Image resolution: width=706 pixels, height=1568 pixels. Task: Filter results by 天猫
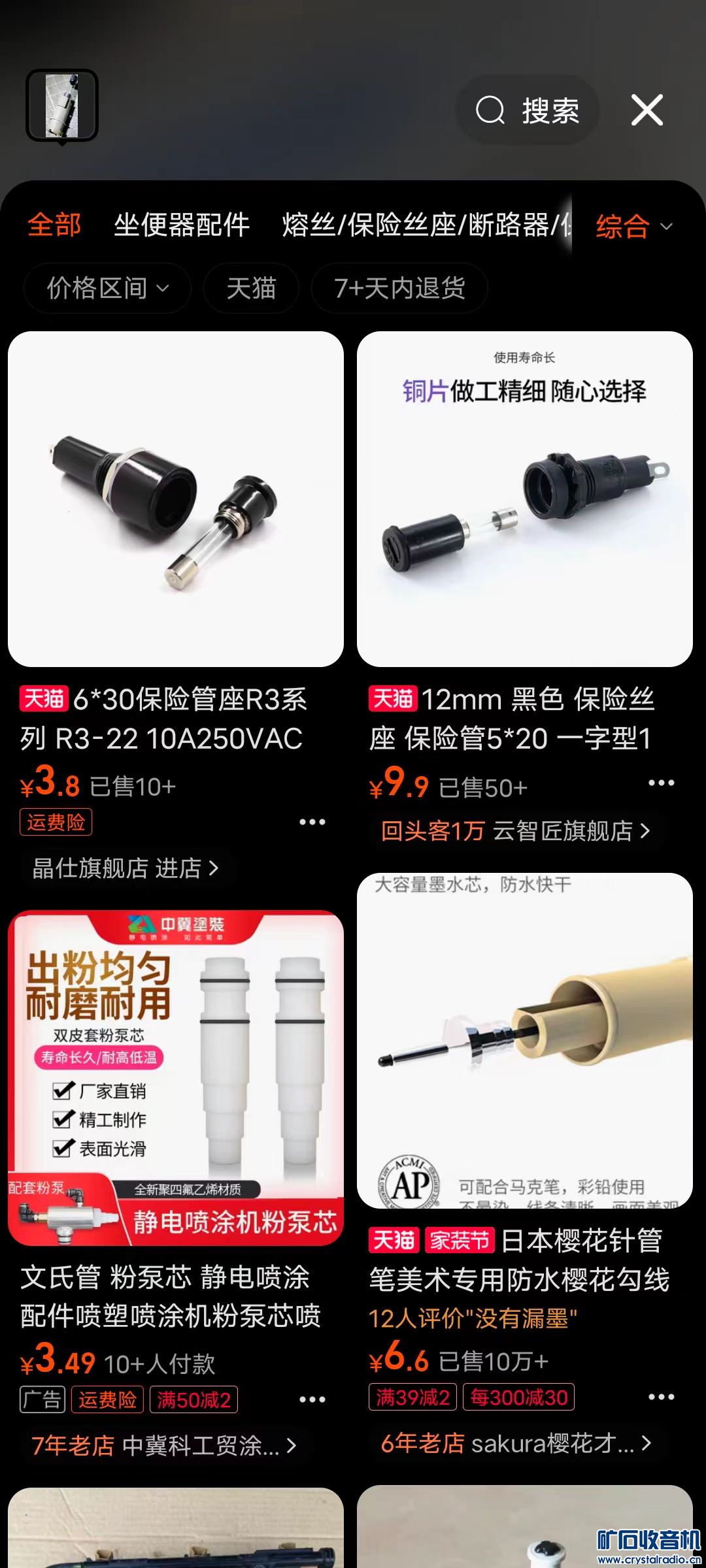click(251, 288)
